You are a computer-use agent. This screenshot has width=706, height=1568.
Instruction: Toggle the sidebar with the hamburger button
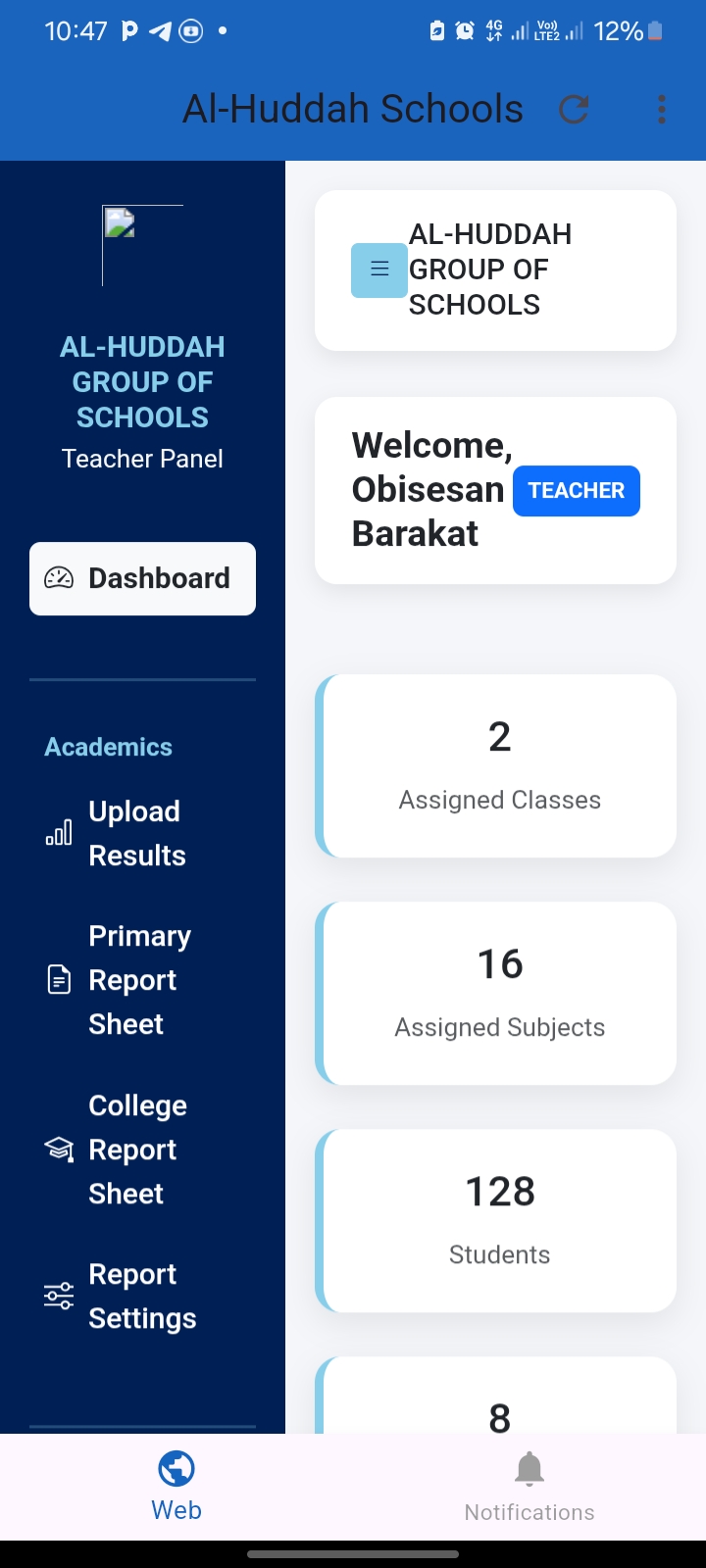379,269
